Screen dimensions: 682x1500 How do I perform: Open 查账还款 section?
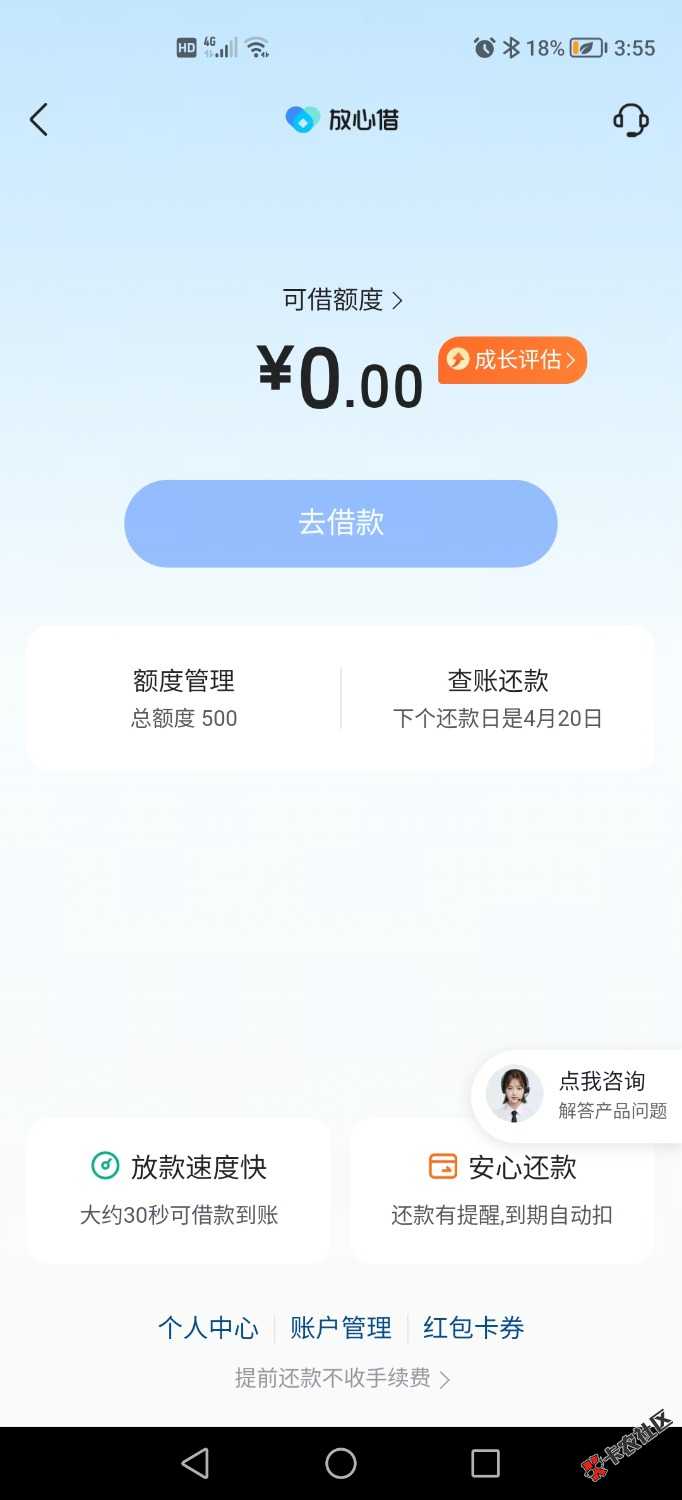pos(498,698)
